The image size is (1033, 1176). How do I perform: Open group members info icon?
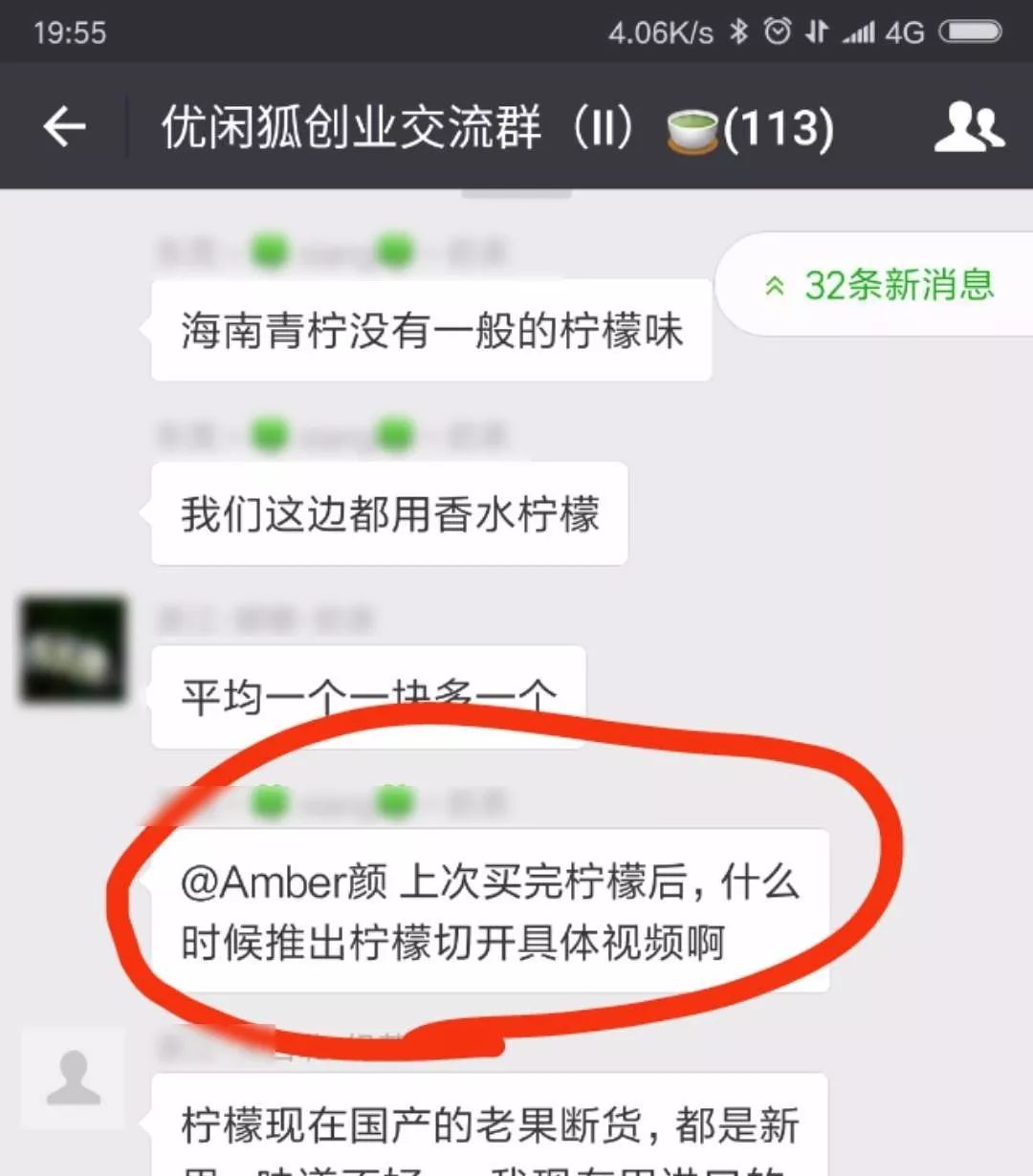pos(968,127)
